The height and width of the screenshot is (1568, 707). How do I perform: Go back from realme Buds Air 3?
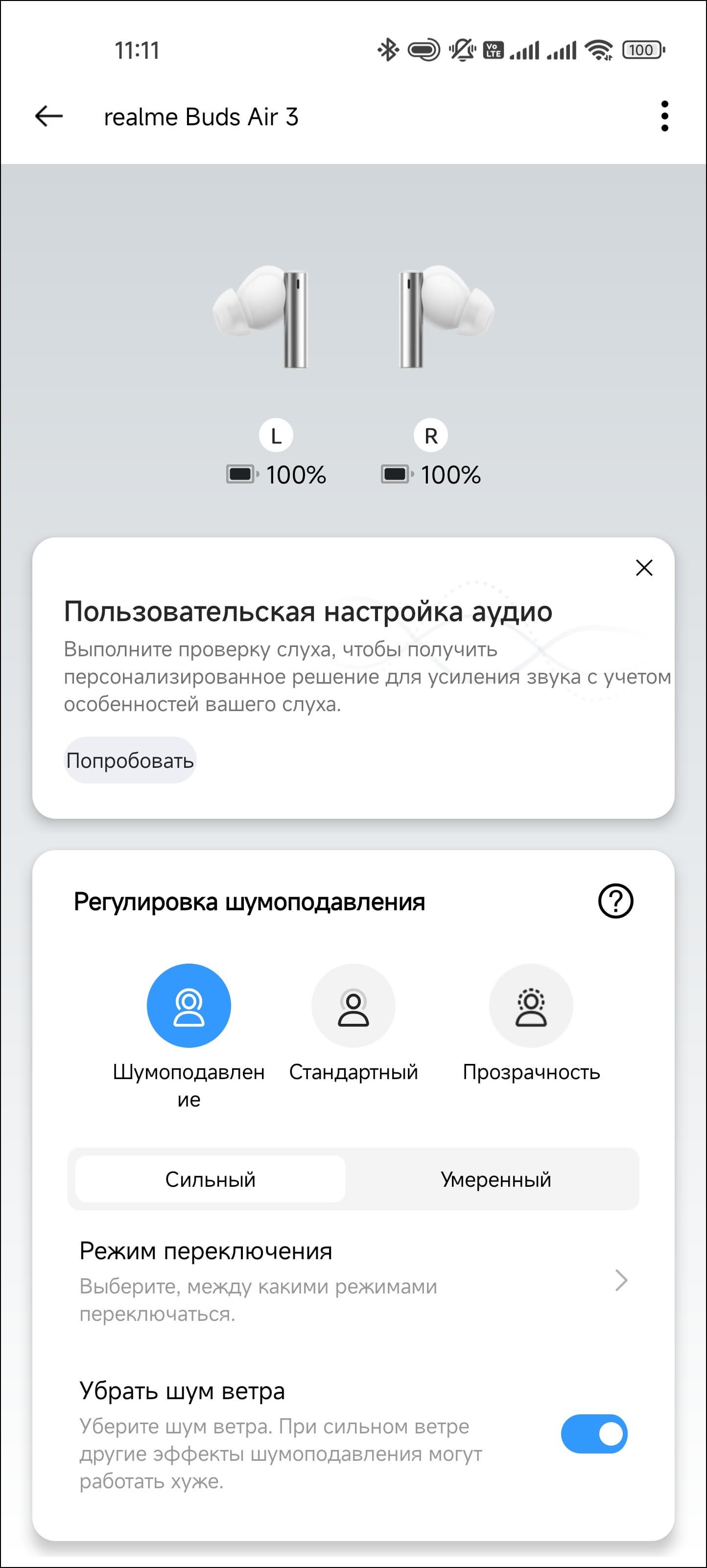(49, 115)
